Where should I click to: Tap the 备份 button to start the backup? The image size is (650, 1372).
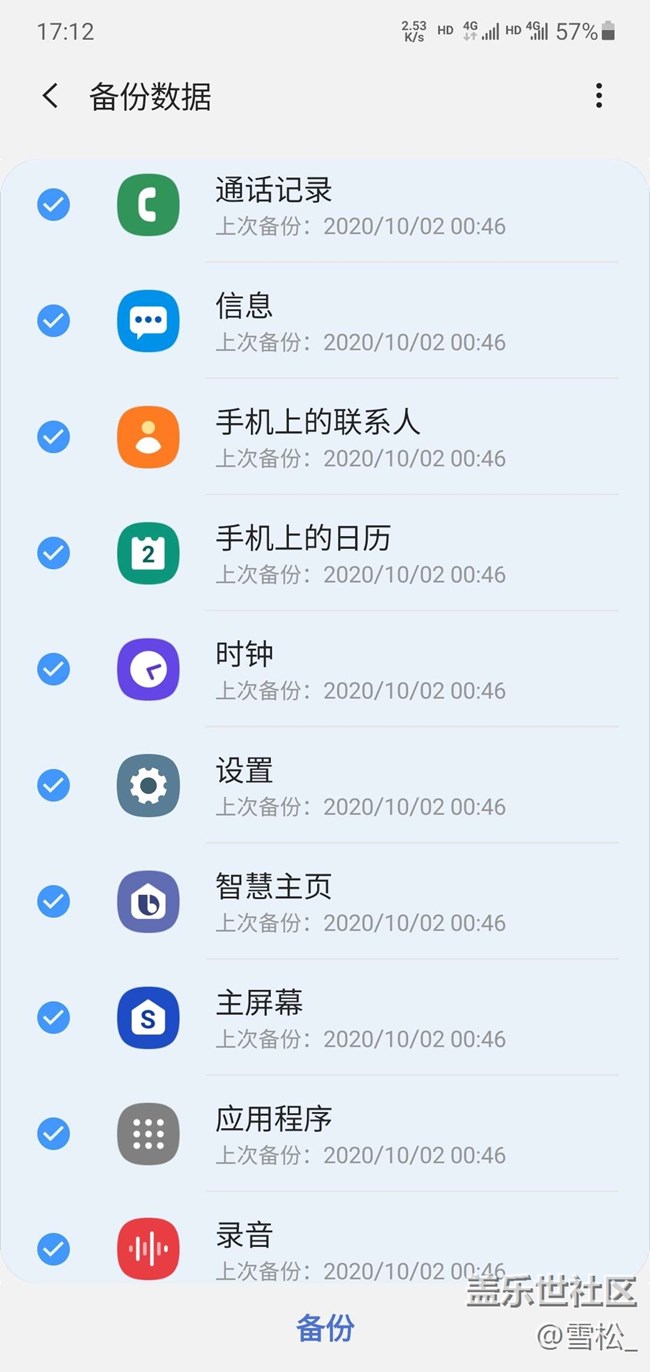(325, 1328)
